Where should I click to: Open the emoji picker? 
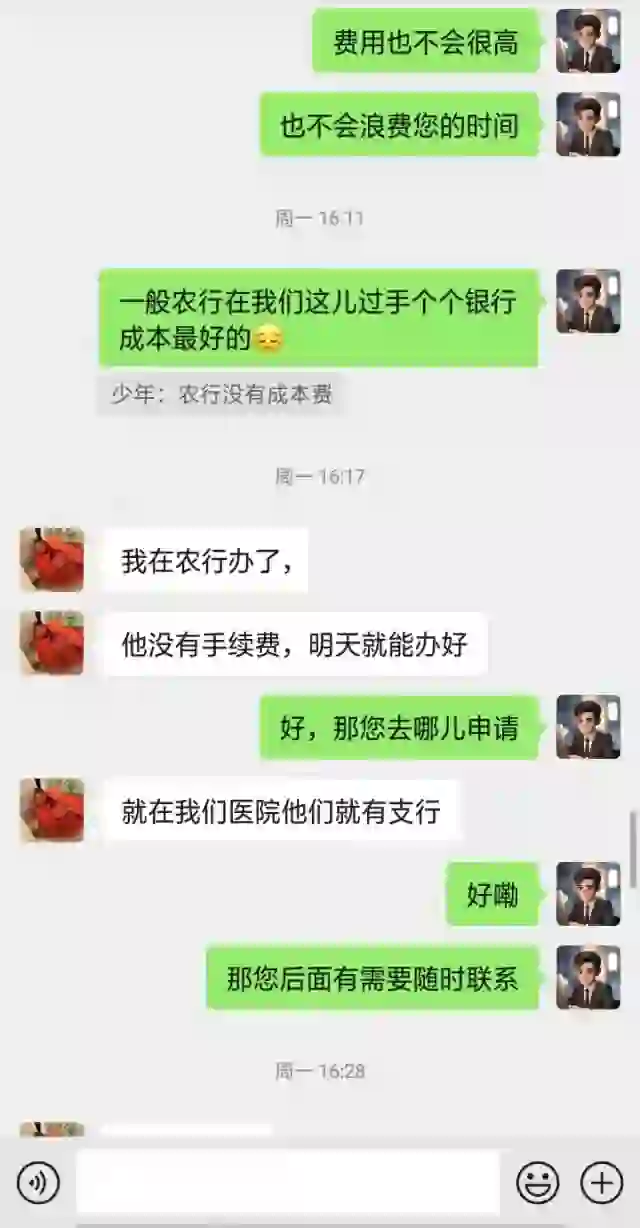pyautogui.click(x=537, y=1184)
